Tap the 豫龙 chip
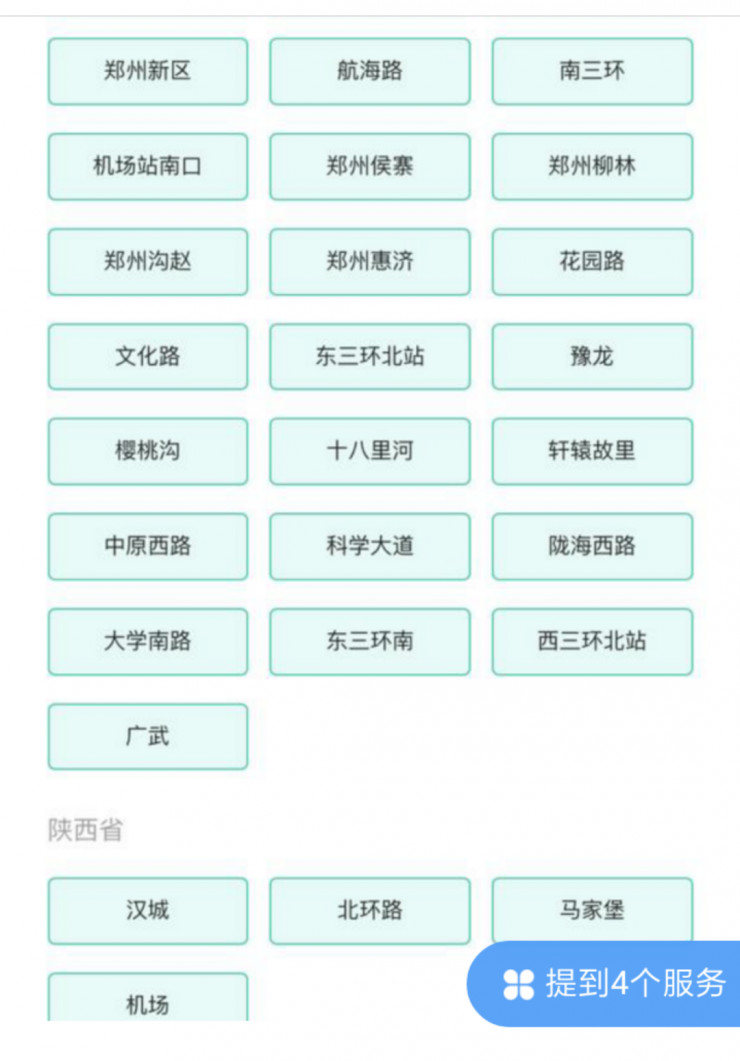 tap(592, 356)
